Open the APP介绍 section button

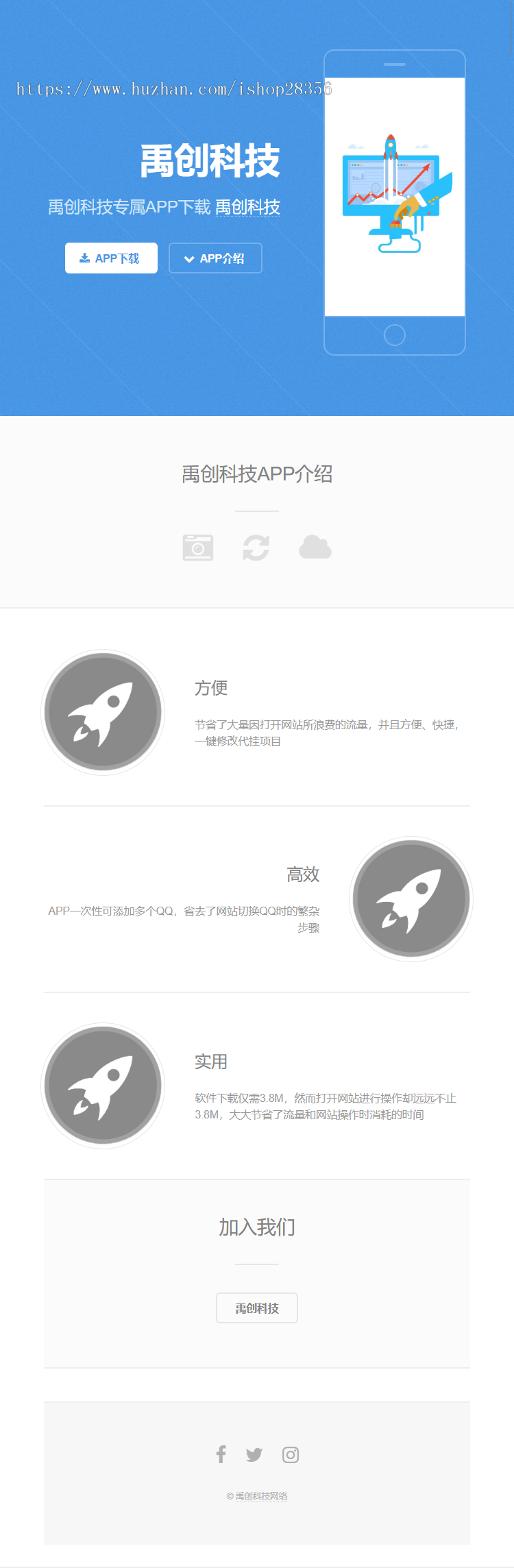tap(215, 258)
